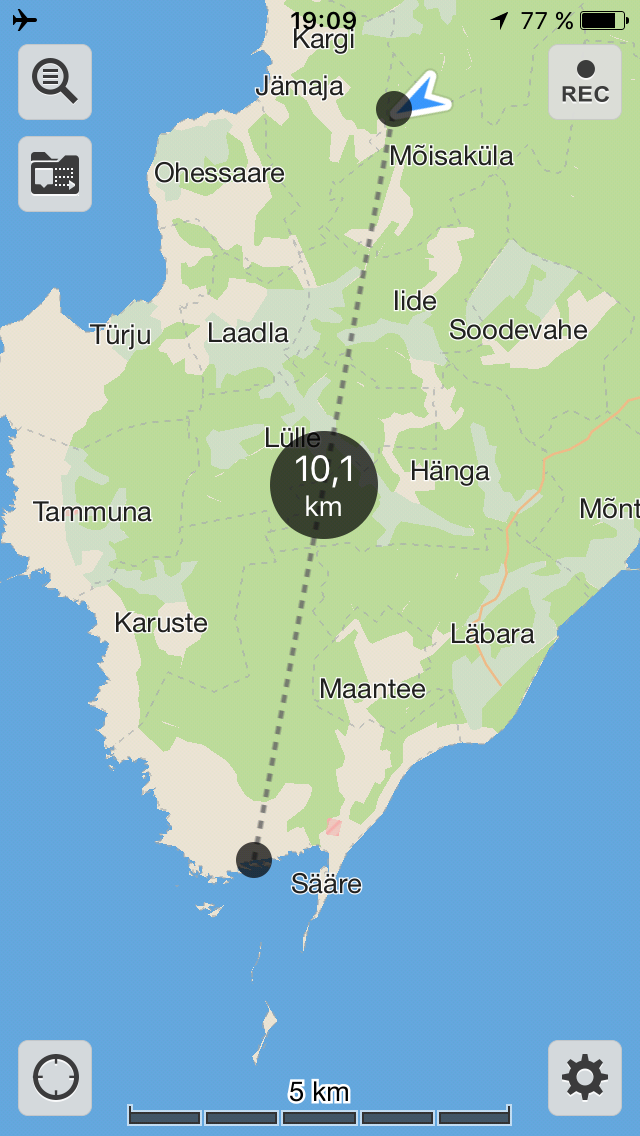The image size is (640, 1136).
Task: Tap the 10,1 km distance bubble
Action: click(x=324, y=485)
